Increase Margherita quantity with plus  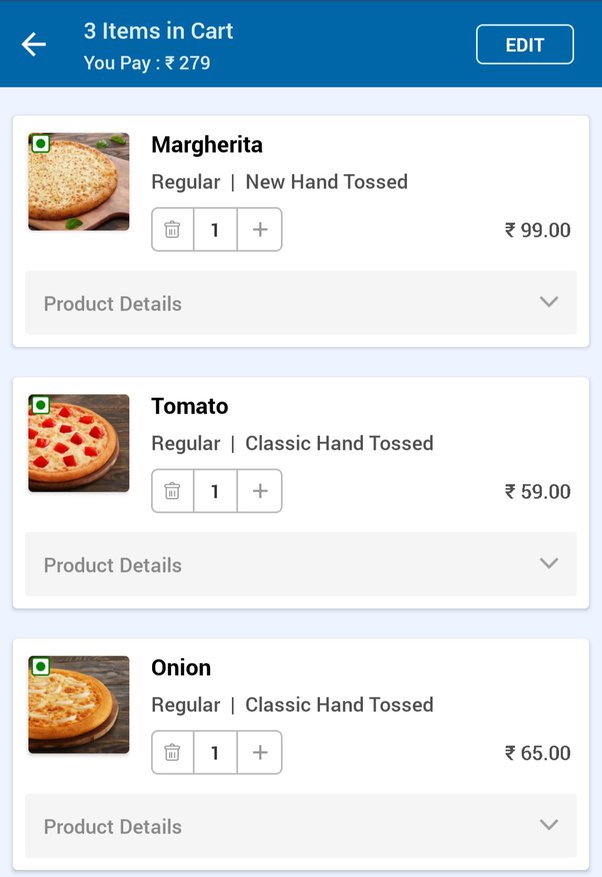click(260, 230)
